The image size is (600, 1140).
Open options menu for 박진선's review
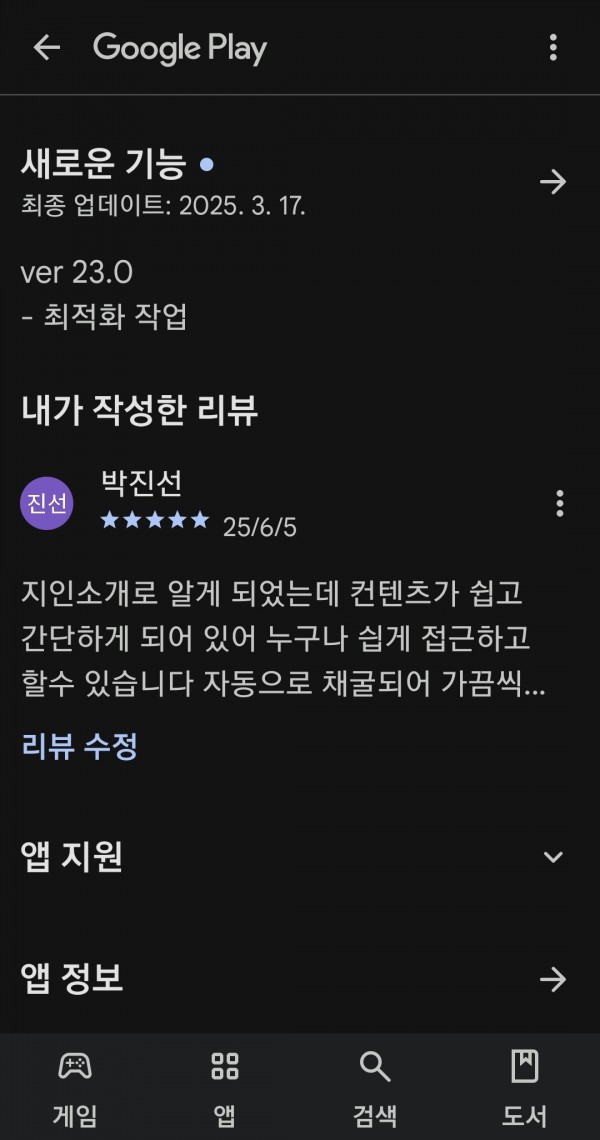pyautogui.click(x=559, y=503)
